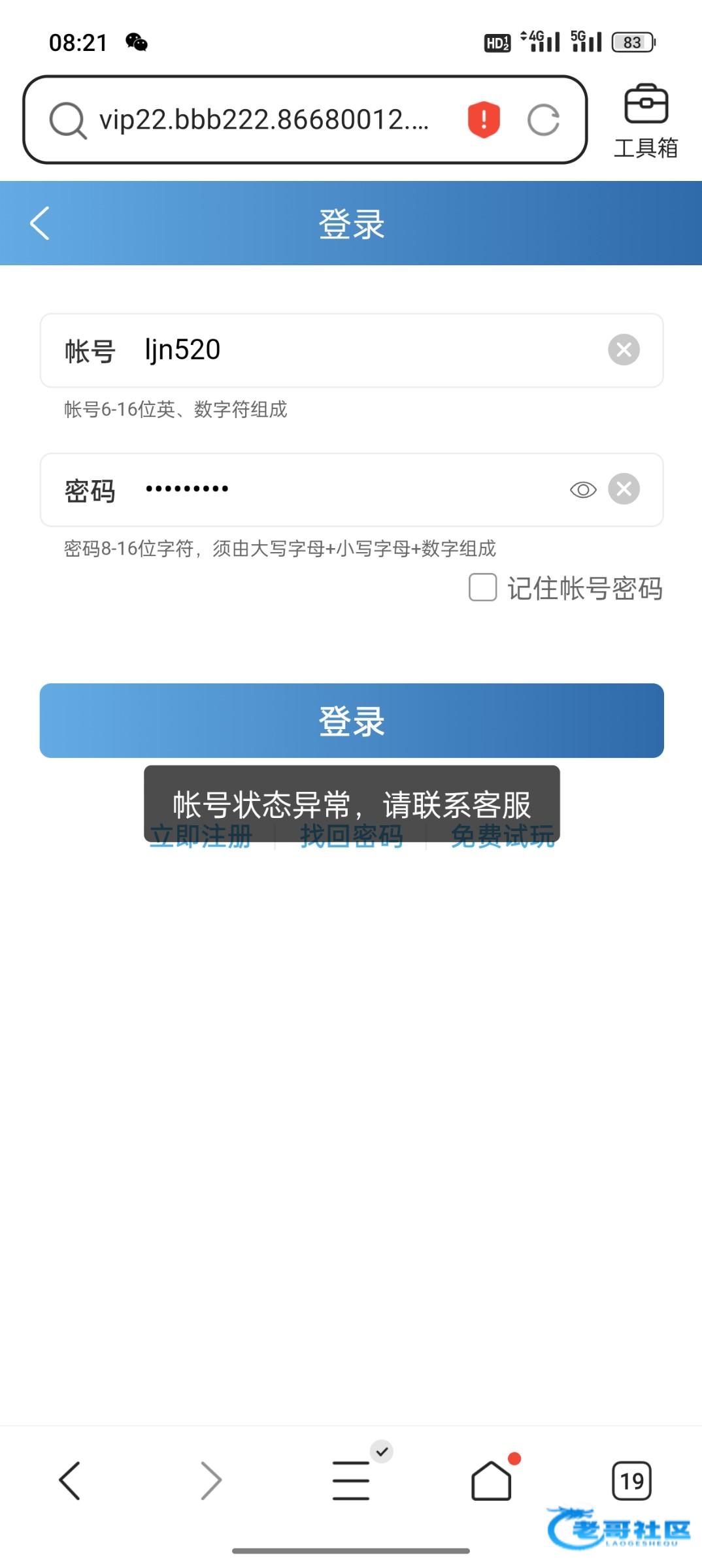Reload the page with the refresh icon
Screen dimensions: 702x1568
[543, 120]
